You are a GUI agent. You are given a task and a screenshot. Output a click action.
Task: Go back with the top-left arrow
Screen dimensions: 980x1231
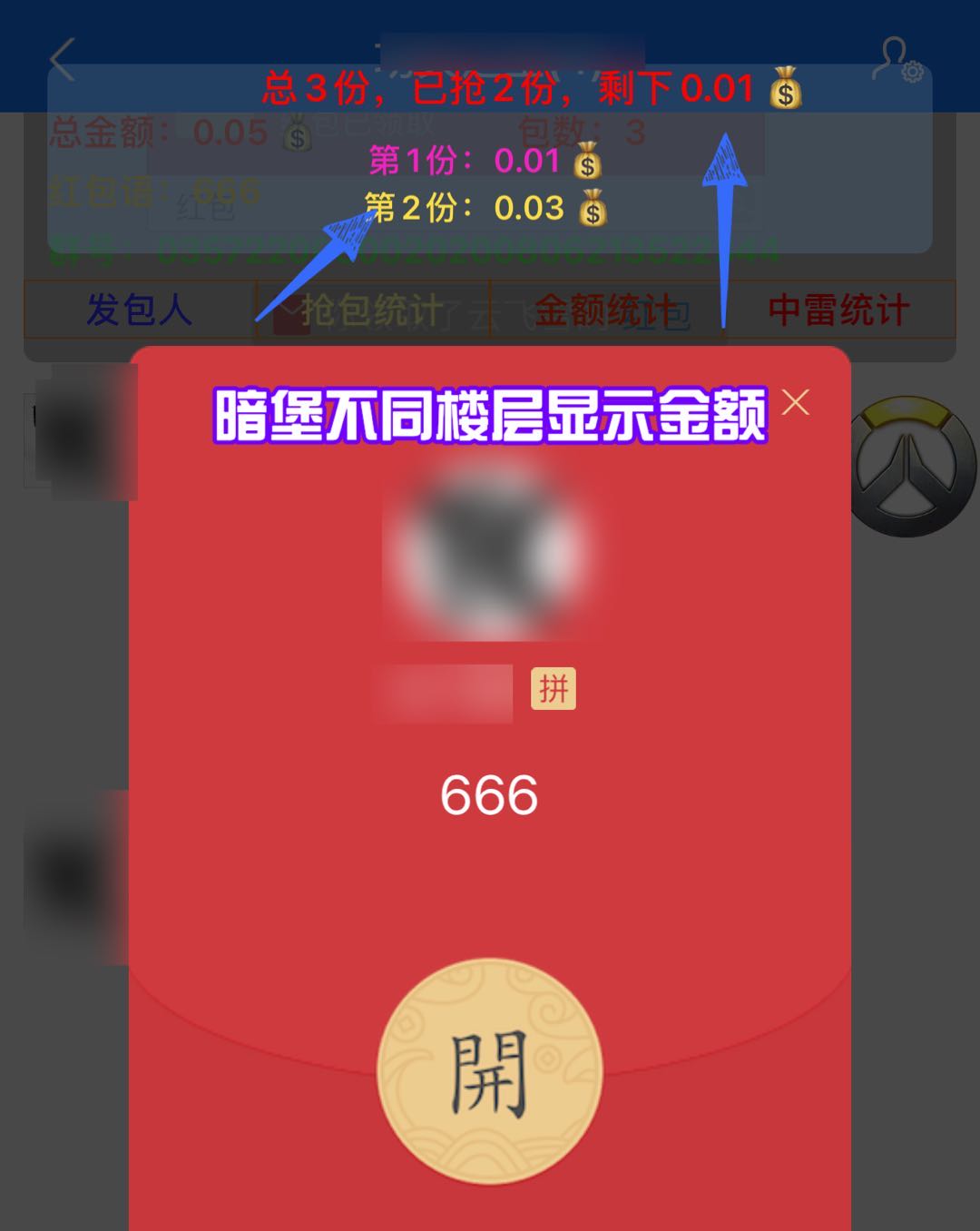(x=62, y=61)
